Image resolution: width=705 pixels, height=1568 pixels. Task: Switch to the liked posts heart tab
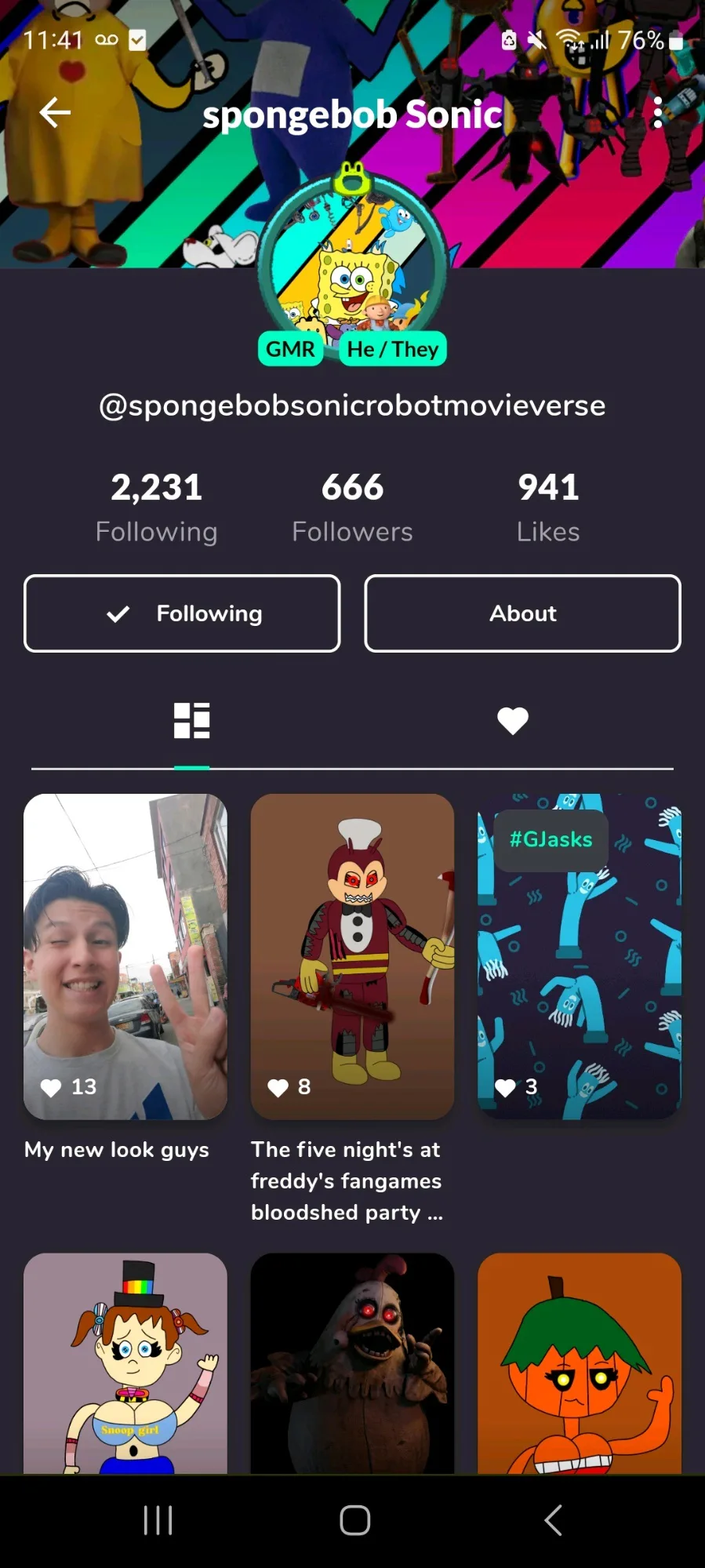coord(513,720)
